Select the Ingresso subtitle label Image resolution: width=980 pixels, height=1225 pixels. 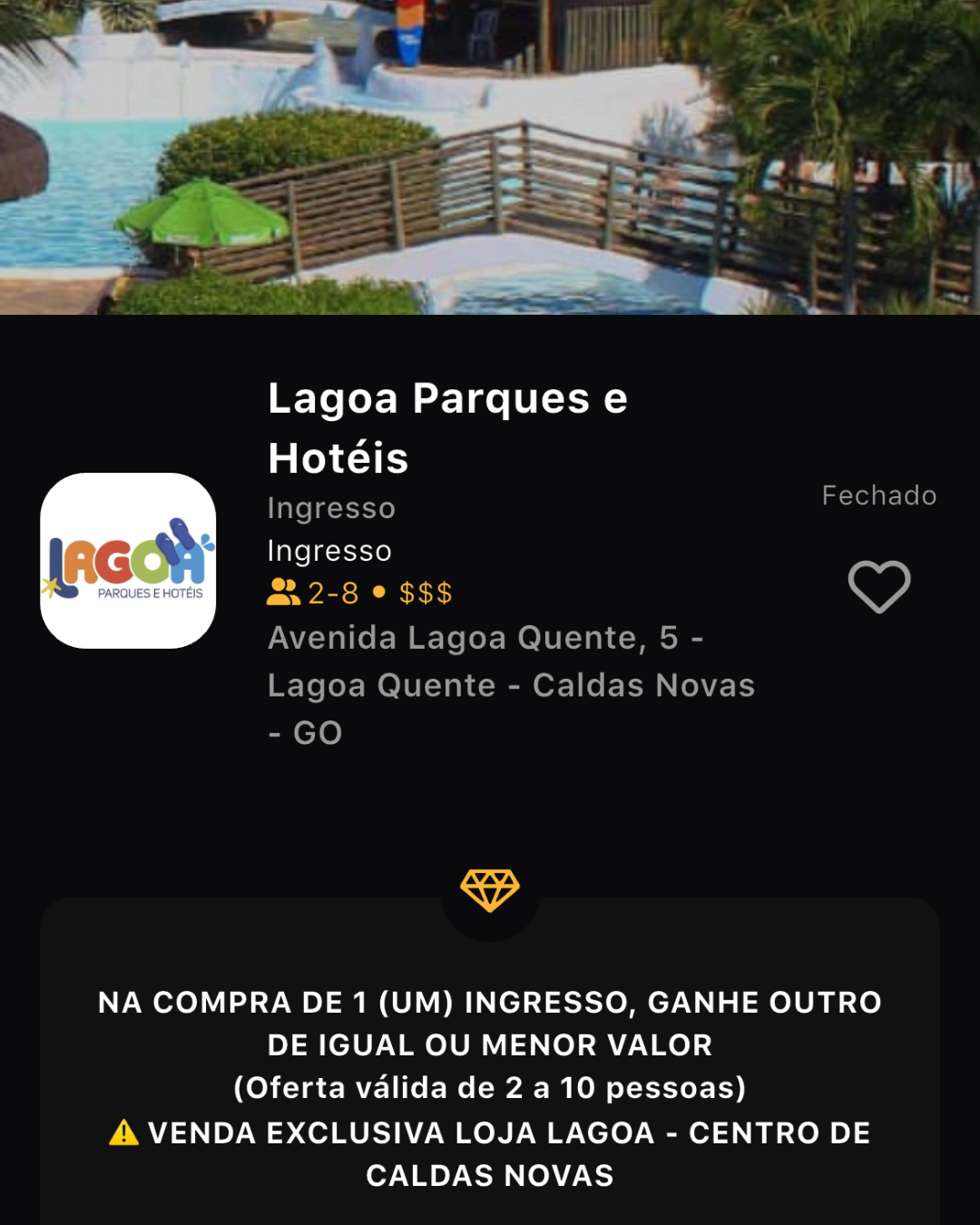tap(328, 550)
